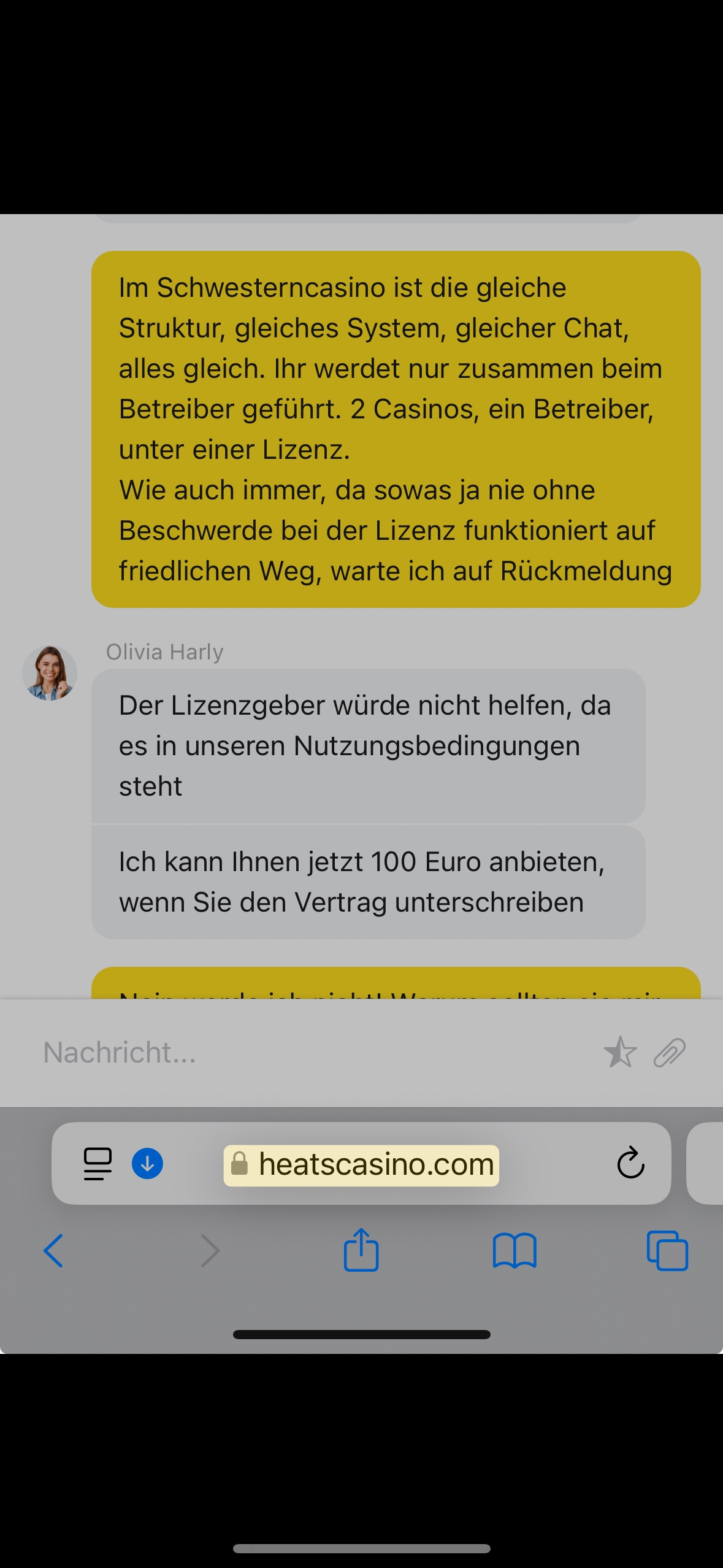Tap the star rating icon
Screen dimensions: 723x1568
click(620, 1053)
